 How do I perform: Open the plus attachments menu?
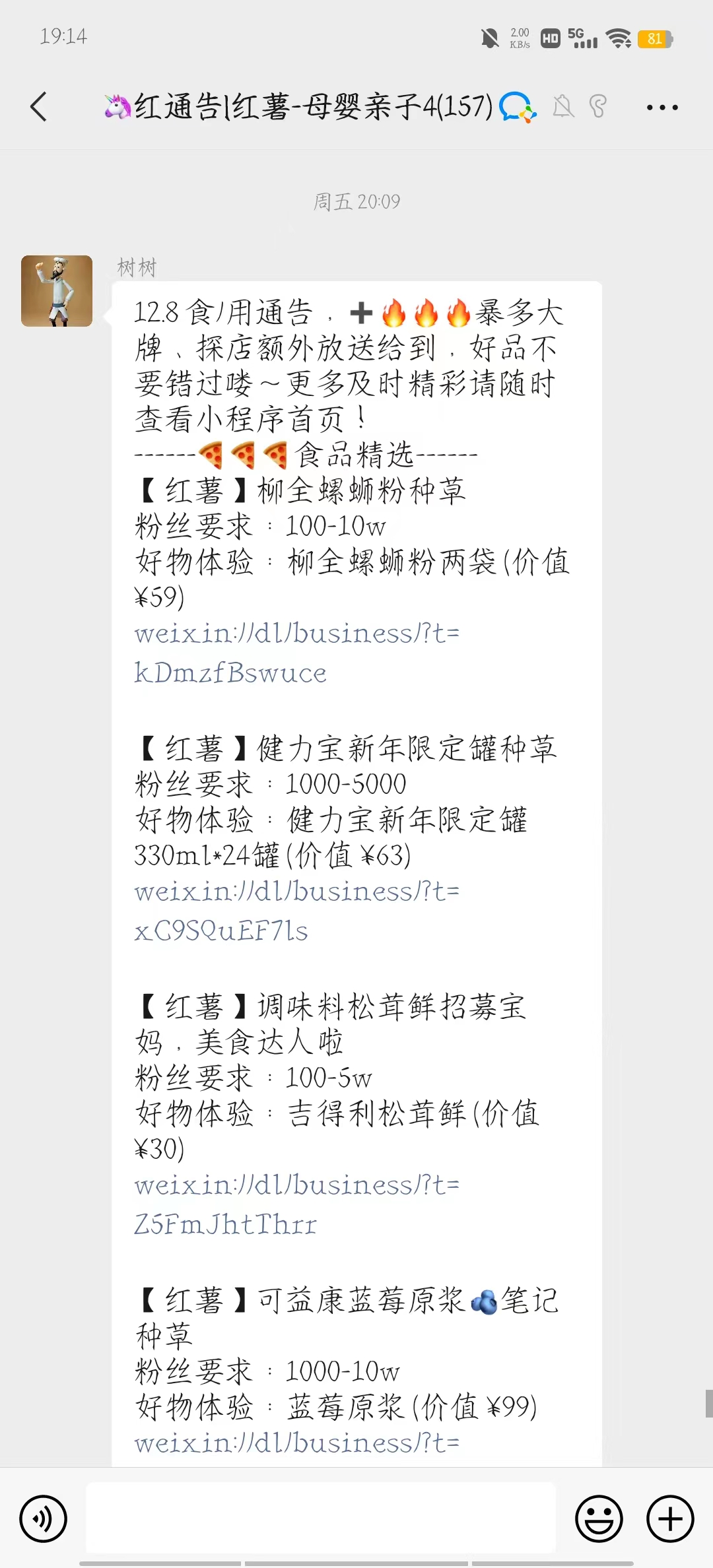(670, 1519)
